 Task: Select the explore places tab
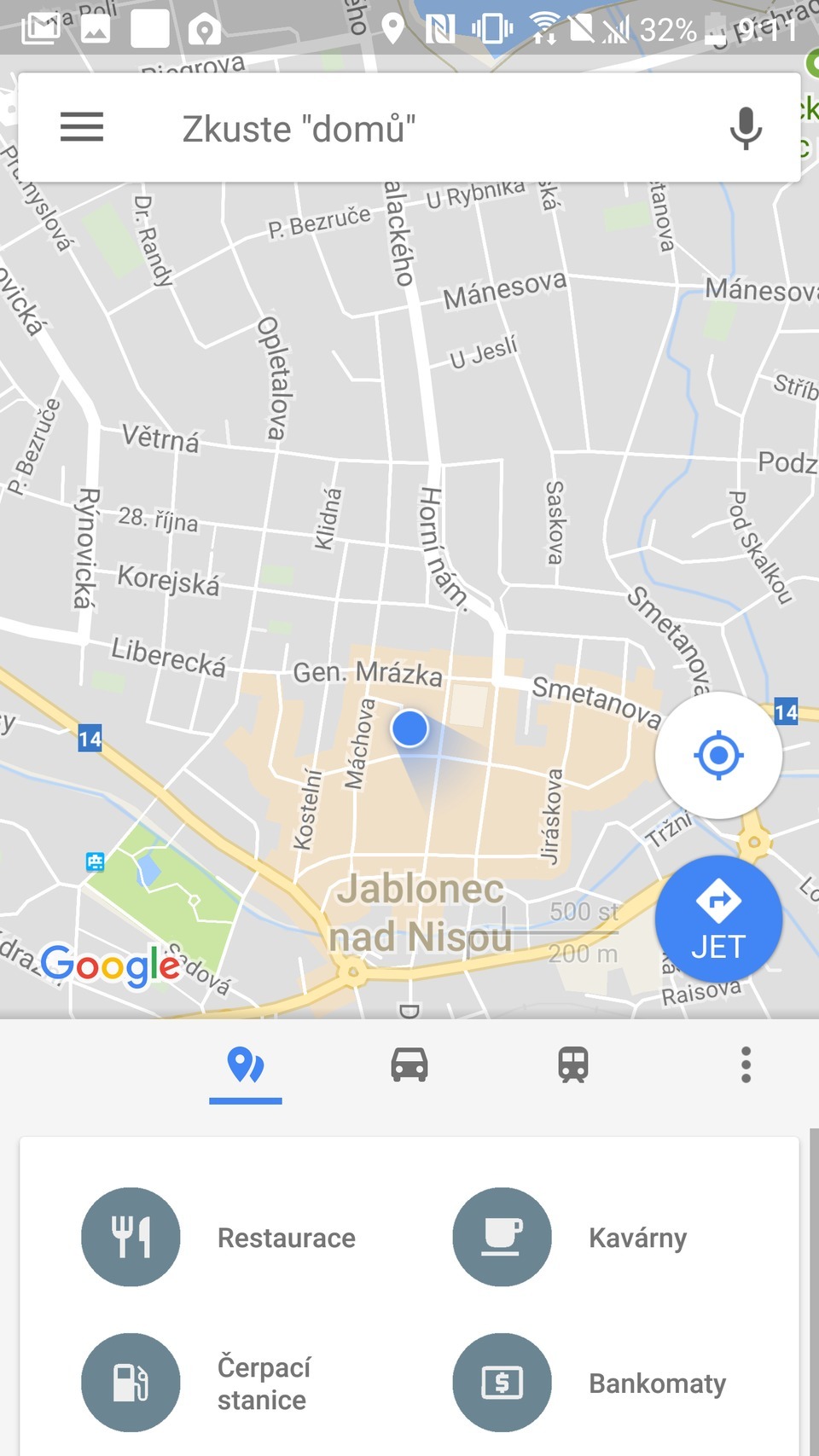tap(246, 1066)
